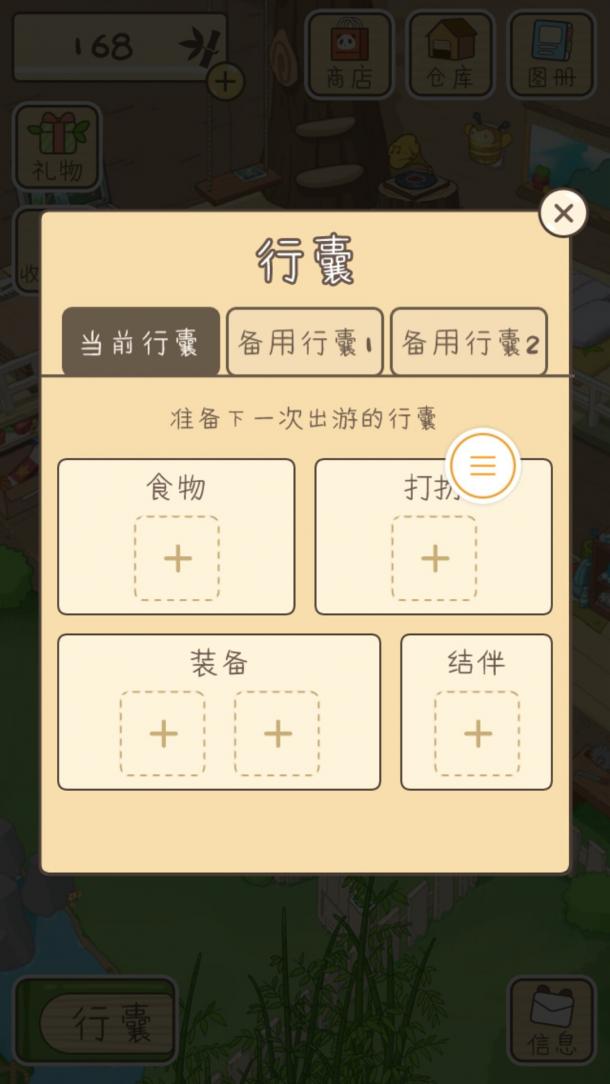Add an item under 打扮 slot
Screen dimensions: 610x1084
pos(434,558)
